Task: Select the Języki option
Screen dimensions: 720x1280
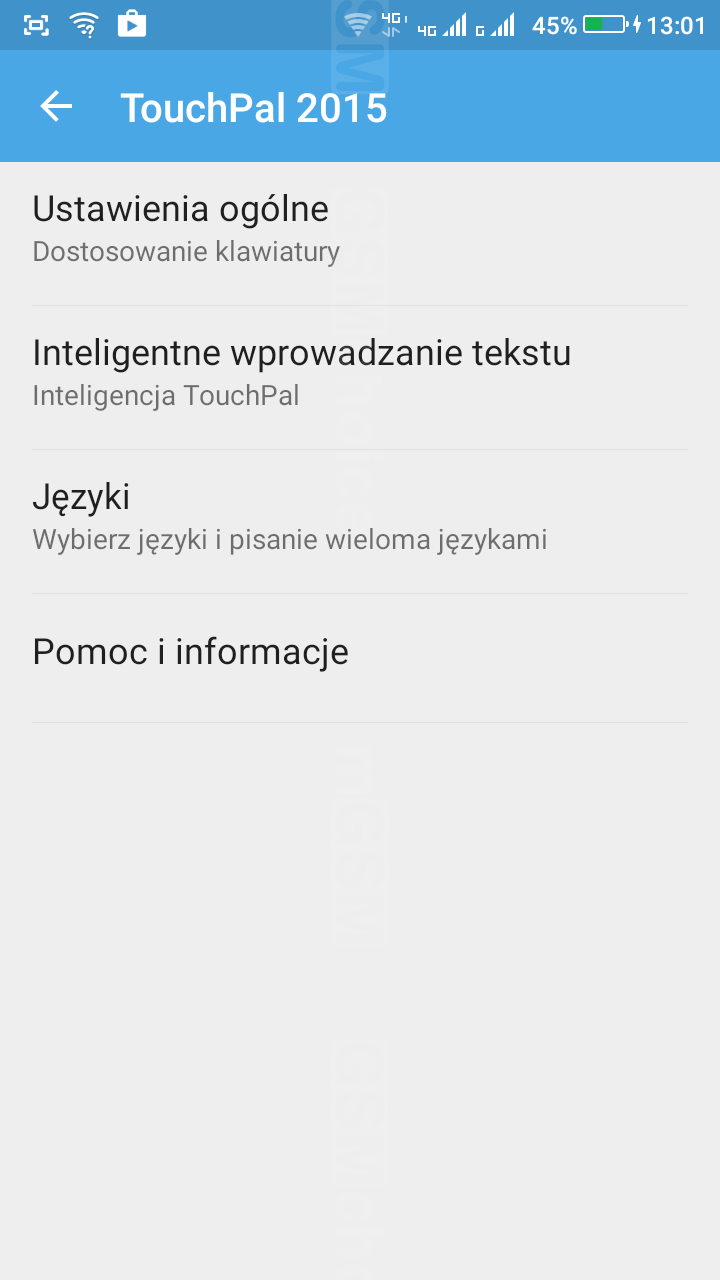Action: coord(360,522)
